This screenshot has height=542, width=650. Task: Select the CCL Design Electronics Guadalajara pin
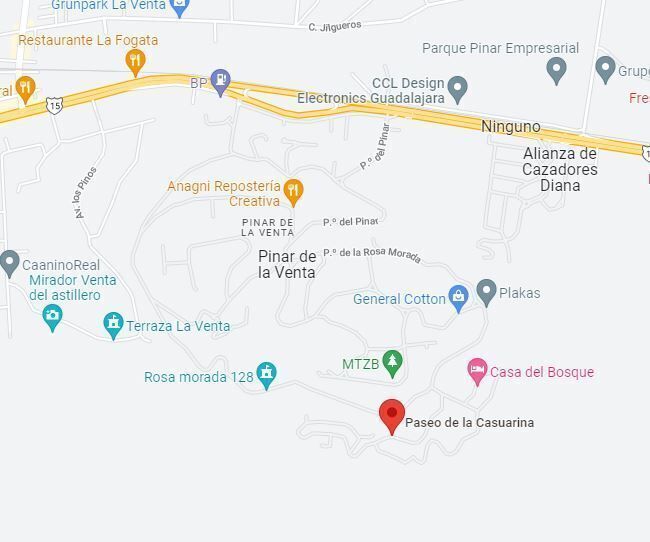(458, 88)
